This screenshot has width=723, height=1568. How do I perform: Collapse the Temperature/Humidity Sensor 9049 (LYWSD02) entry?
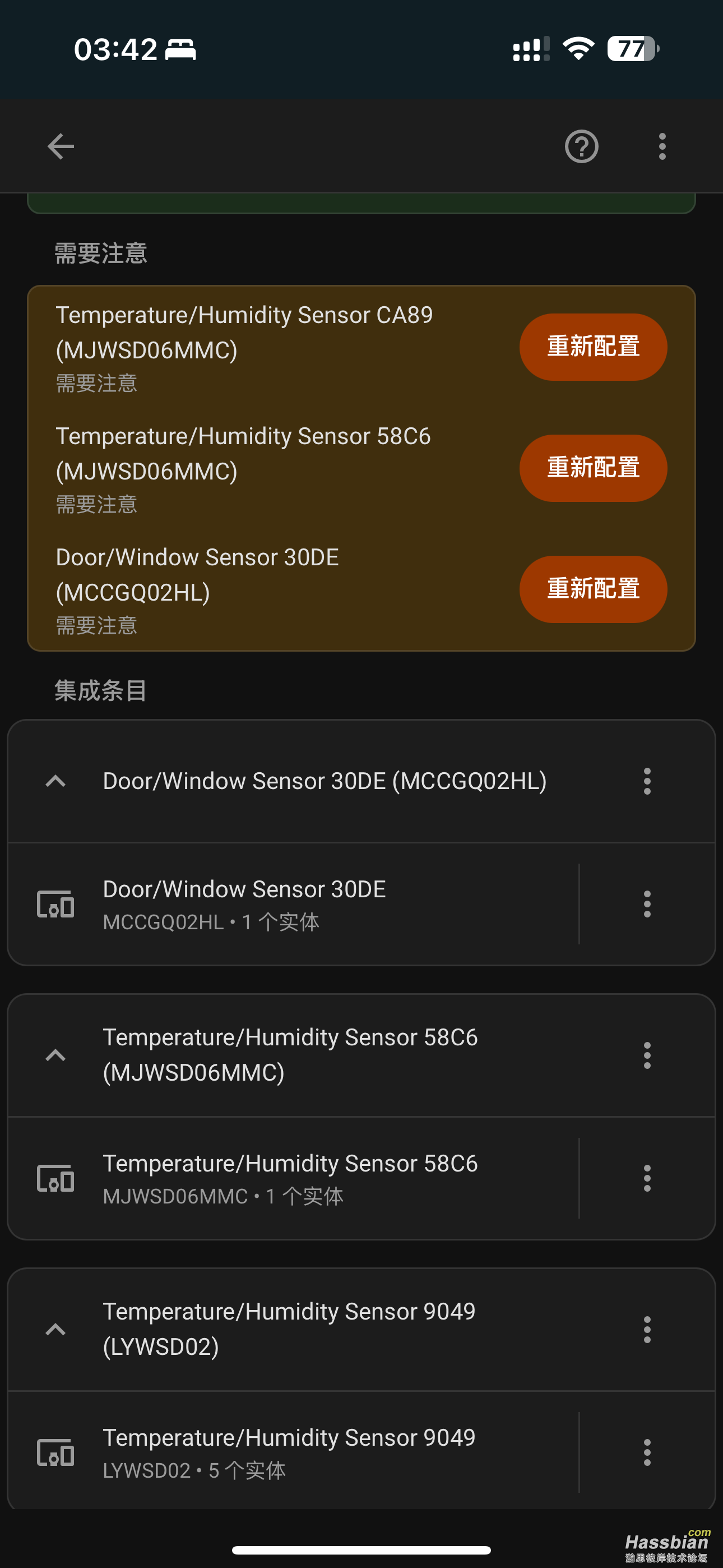coord(55,1329)
